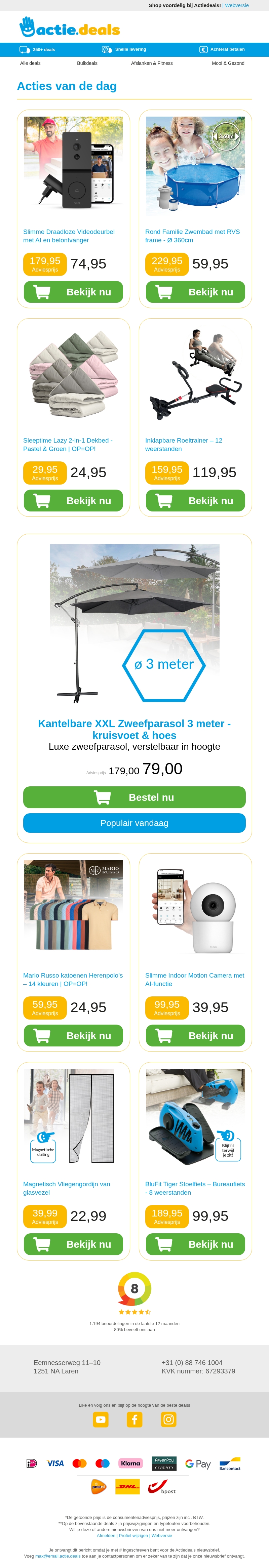
Task: View the Sleeptime Lazy 2-in-1 Dekbed deal
Action: [73, 501]
